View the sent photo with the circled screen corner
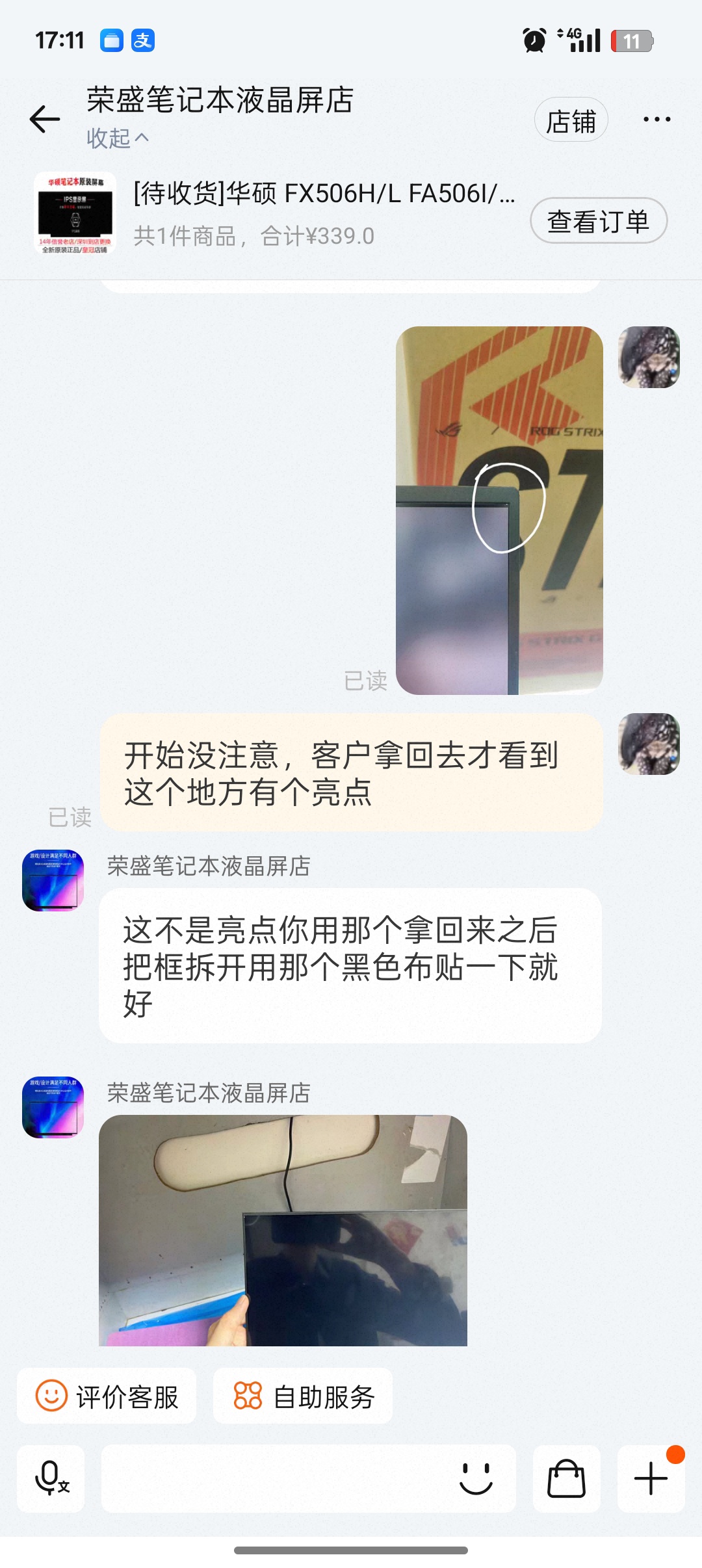This screenshot has width=702, height=1568. (499, 510)
